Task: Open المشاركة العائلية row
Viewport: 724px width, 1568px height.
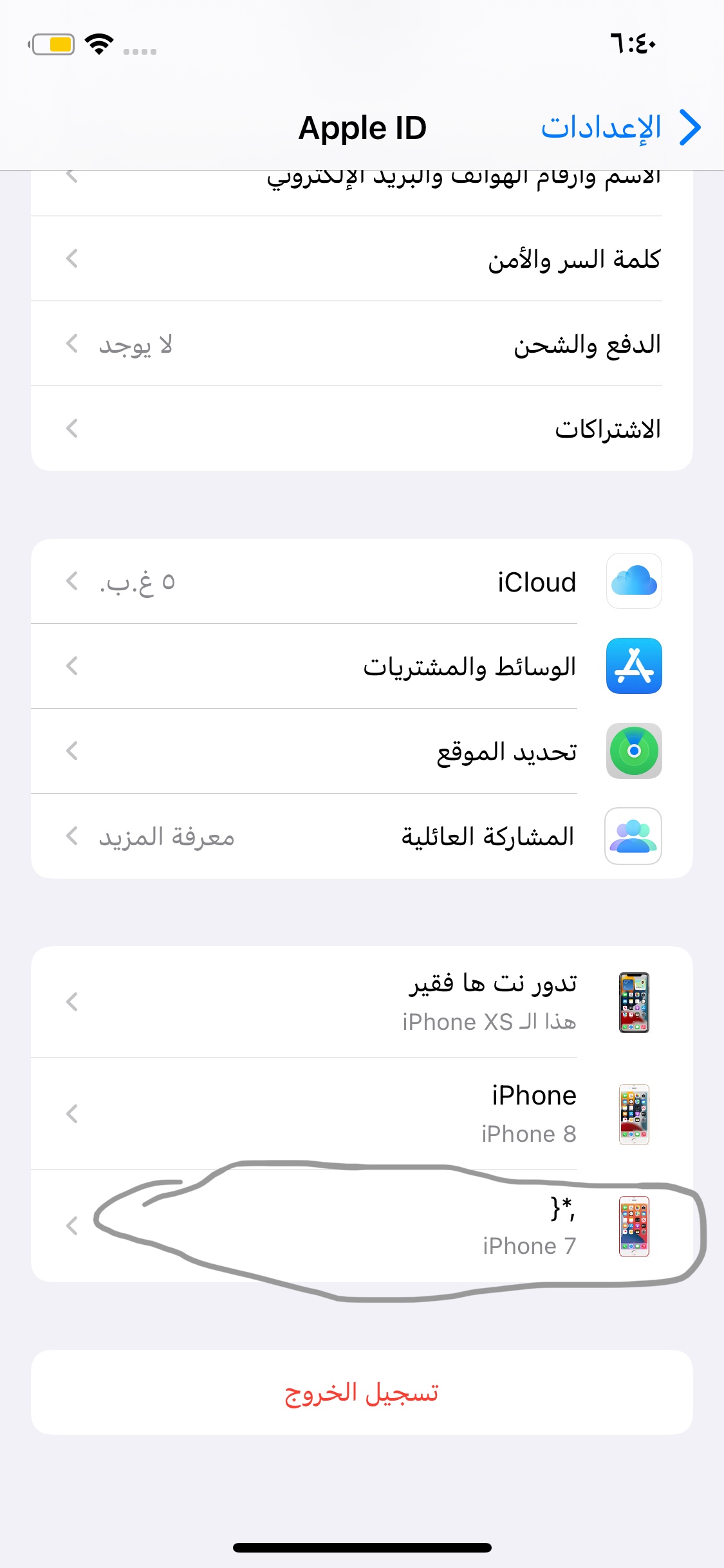Action: click(x=362, y=836)
